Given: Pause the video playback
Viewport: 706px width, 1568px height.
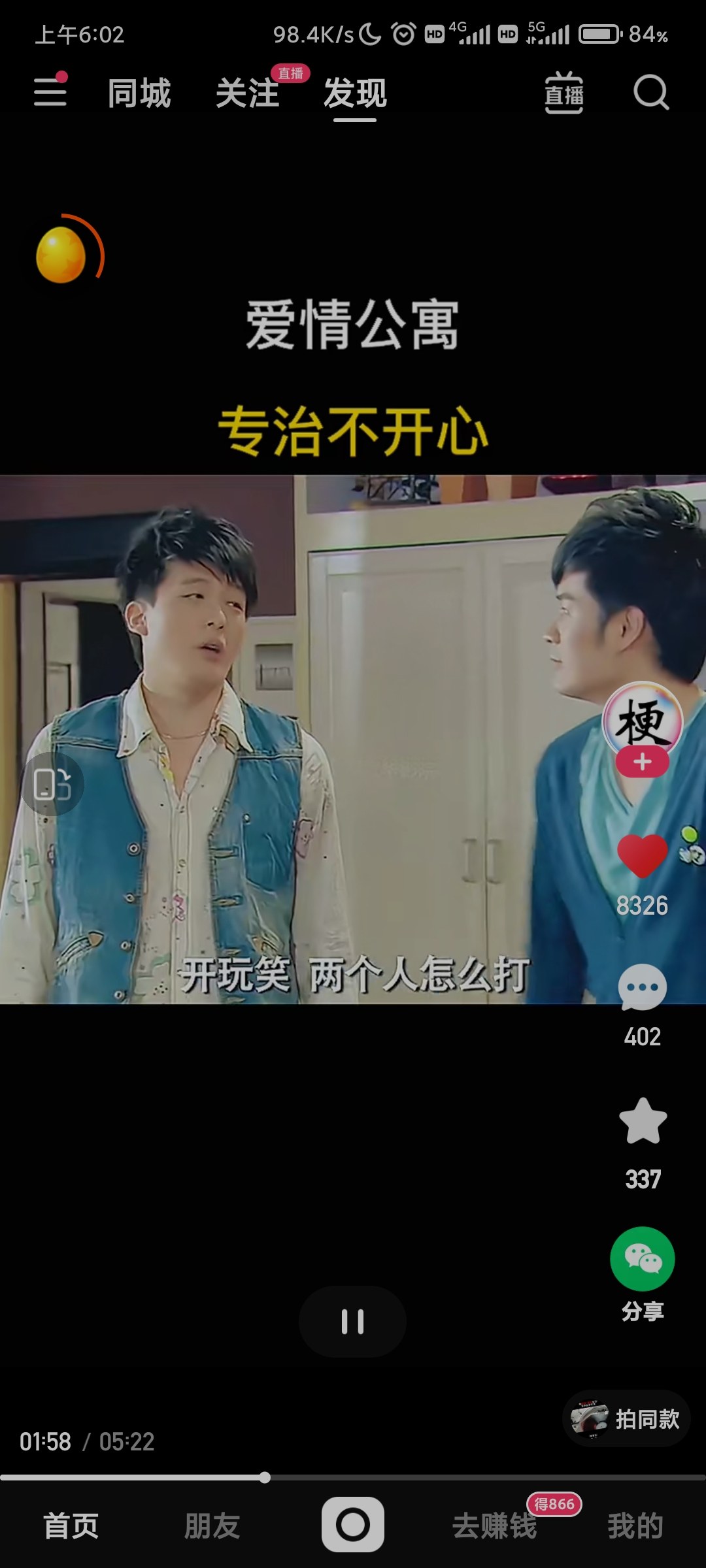Looking at the screenshot, I should point(352,1322).
